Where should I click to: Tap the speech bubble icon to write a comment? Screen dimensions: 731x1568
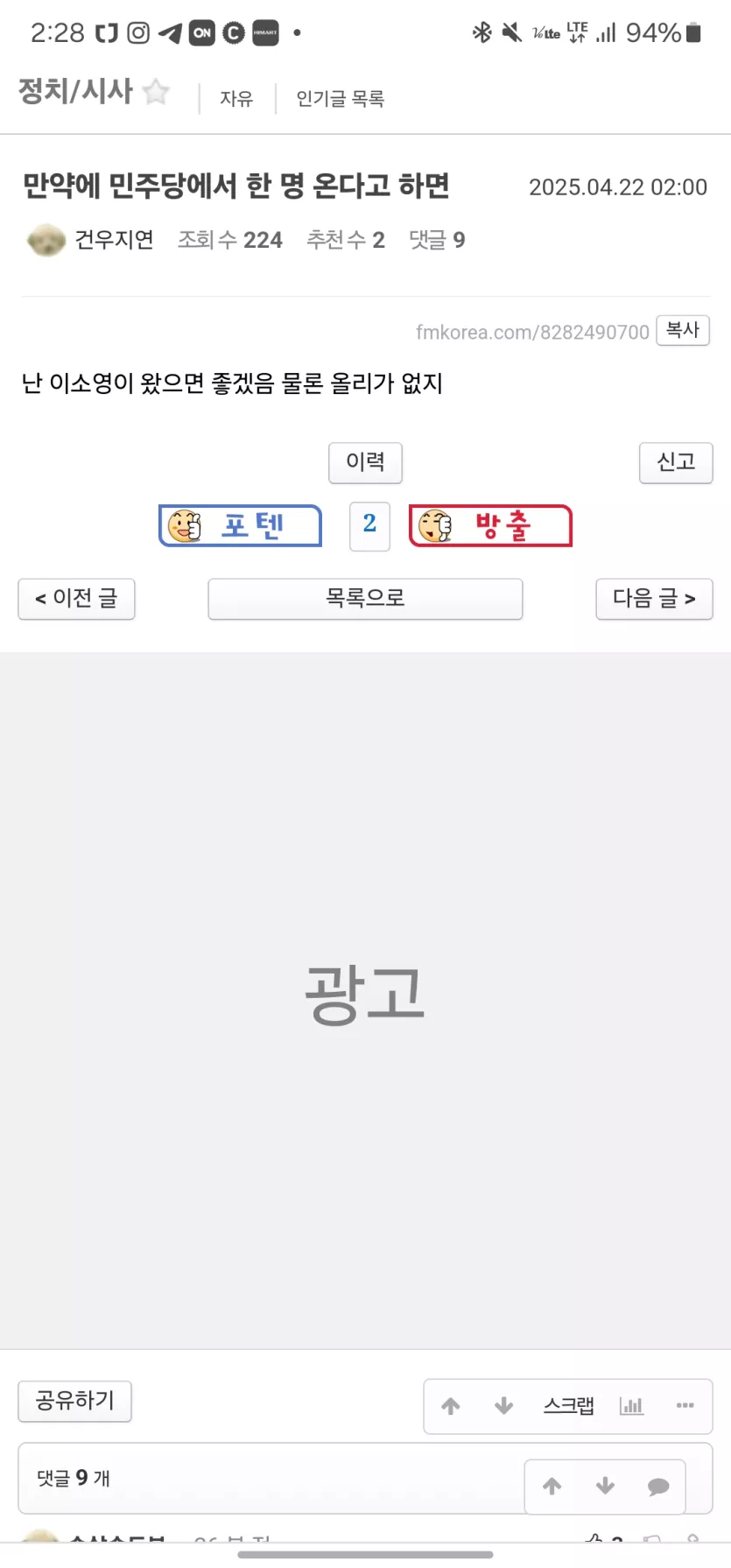coord(658,1487)
